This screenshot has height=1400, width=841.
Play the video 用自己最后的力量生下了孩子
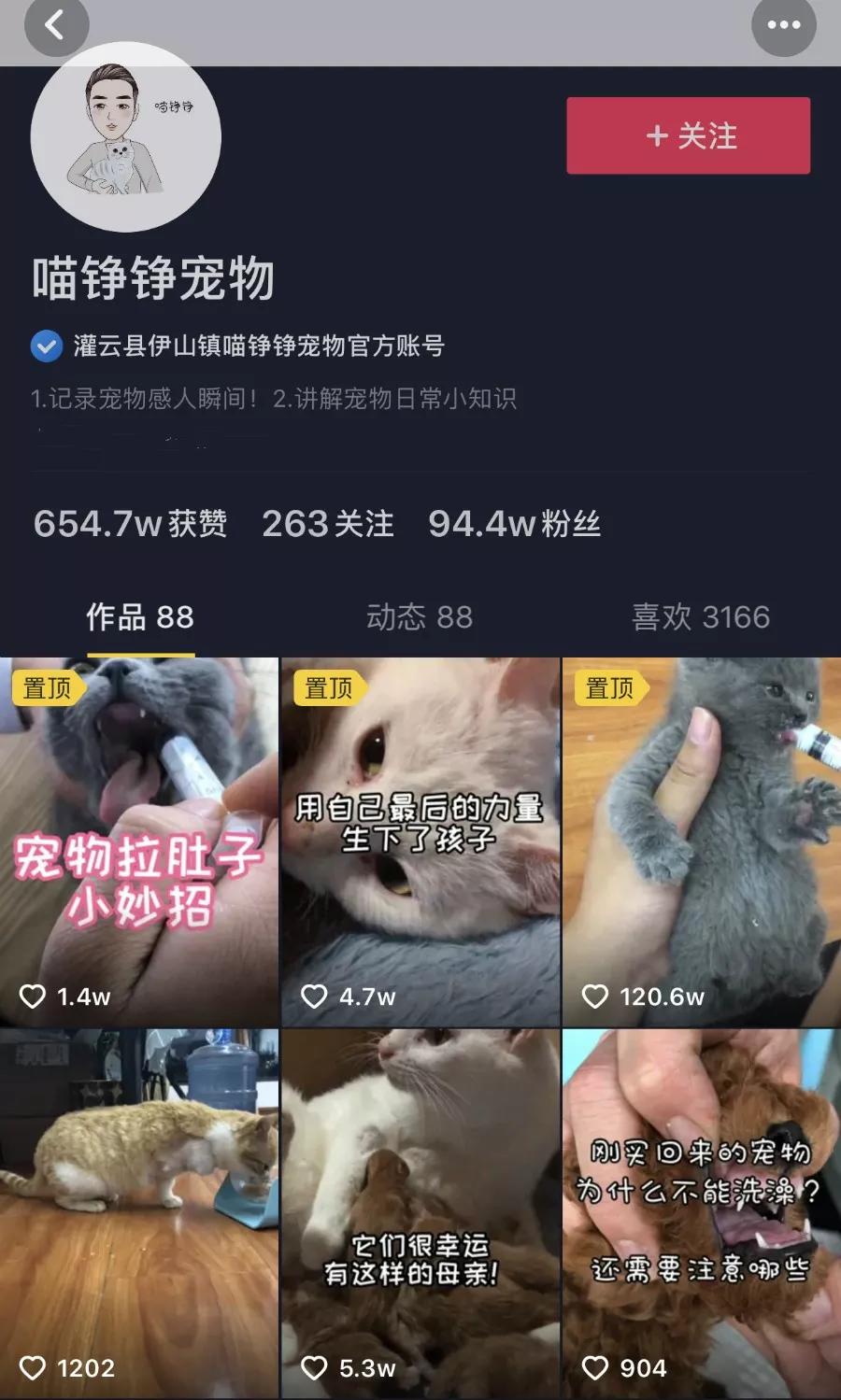pos(420,841)
